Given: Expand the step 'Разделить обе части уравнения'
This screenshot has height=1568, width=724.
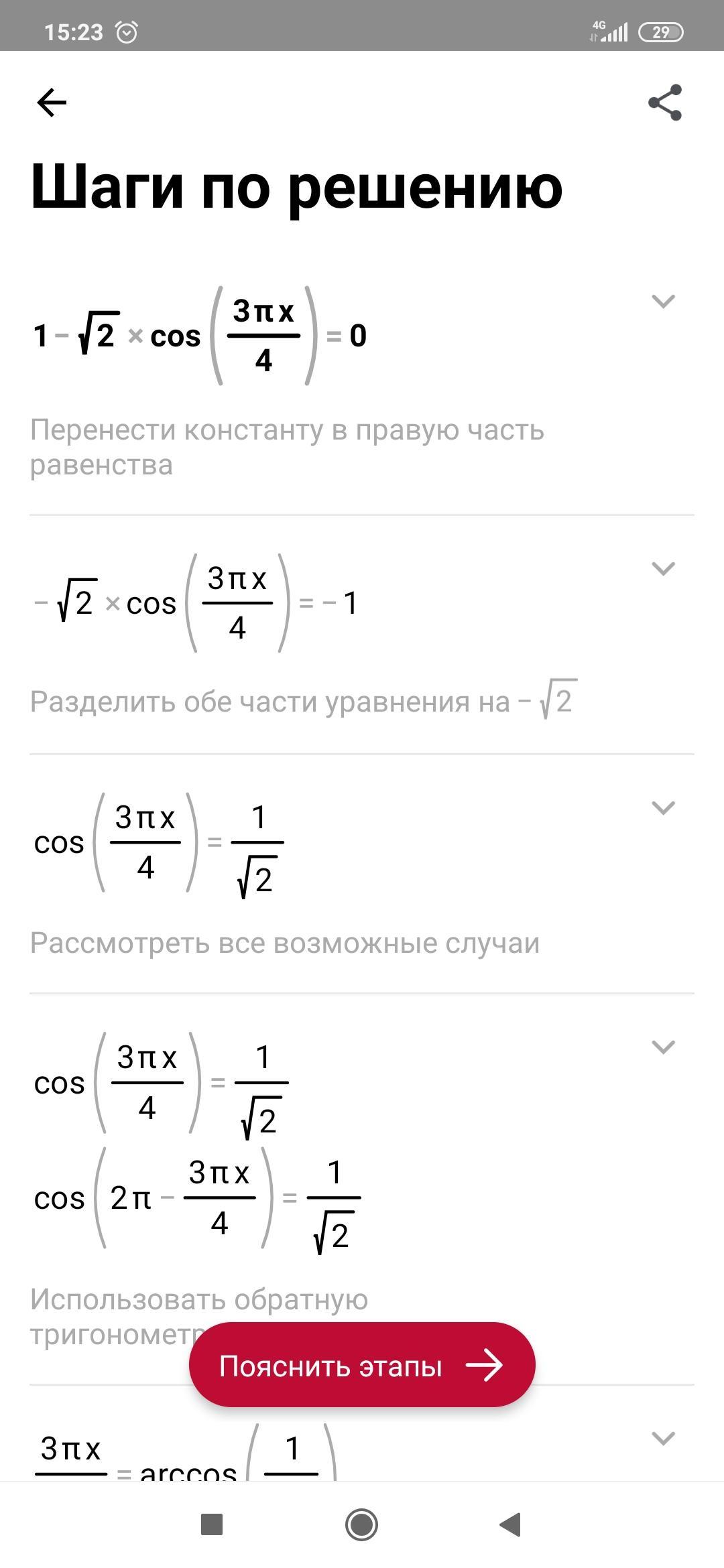Looking at the screenshot, I should click(663, 569).
